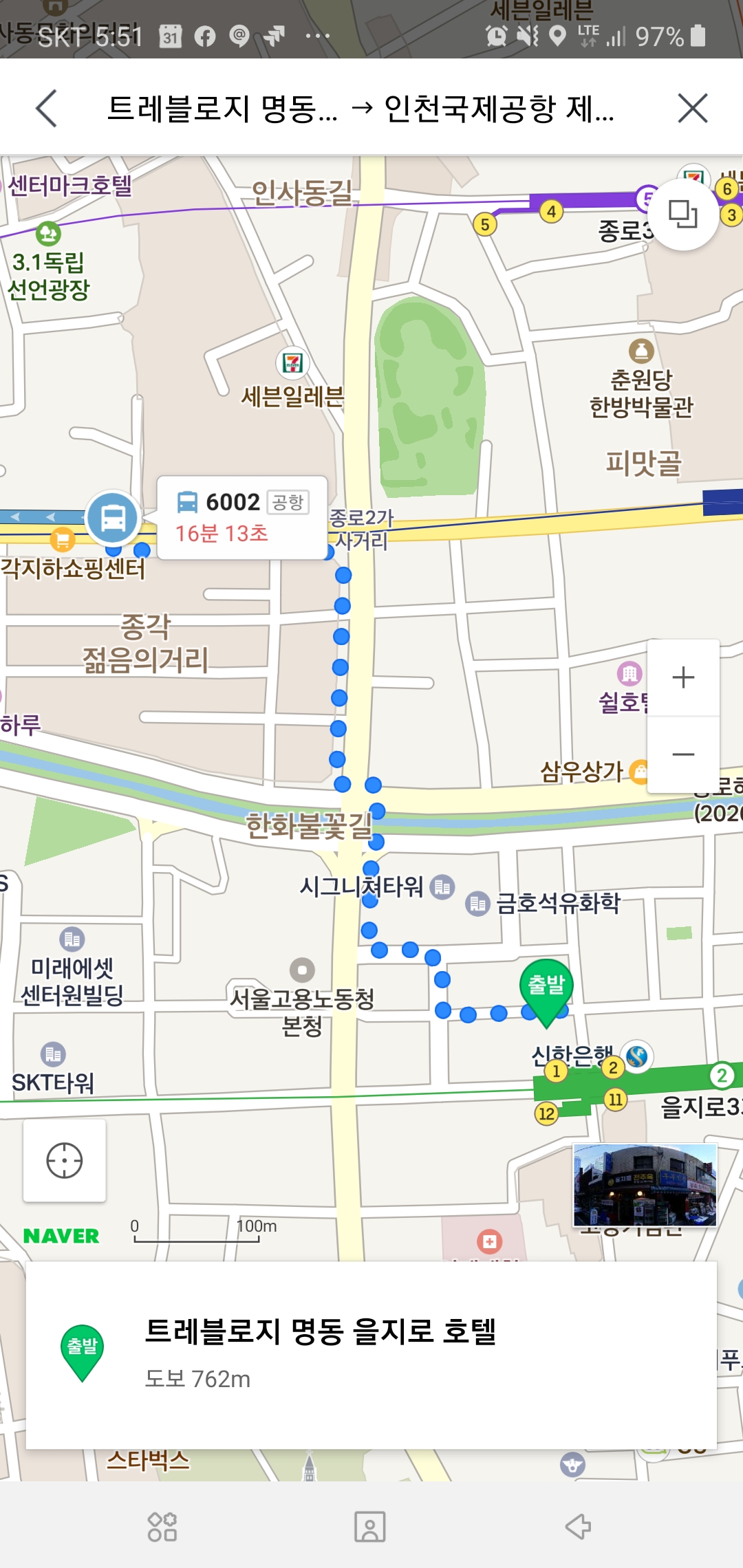The image size is (743, 1568).
Task: Tap the 6002 airport bus info bubble
Action: [241, 517]
